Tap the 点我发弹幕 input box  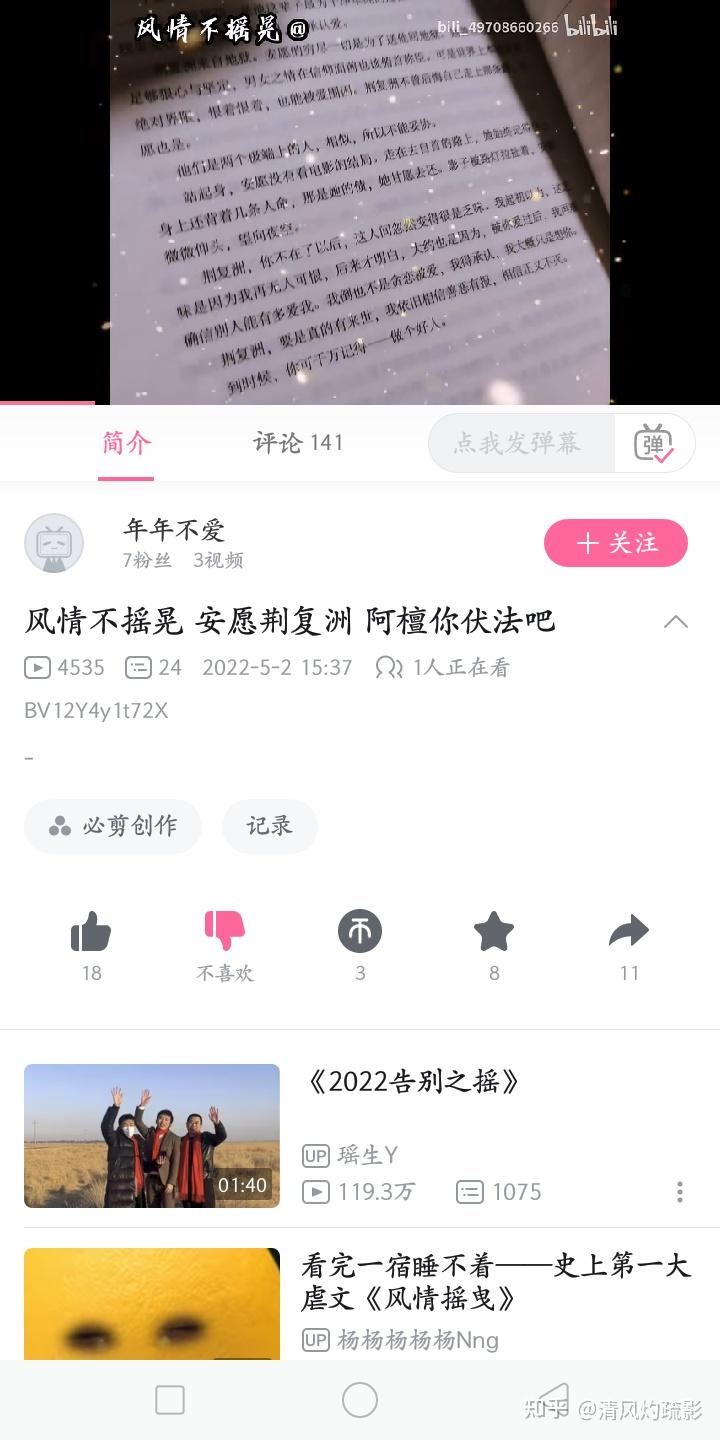[x=520, y=443]
